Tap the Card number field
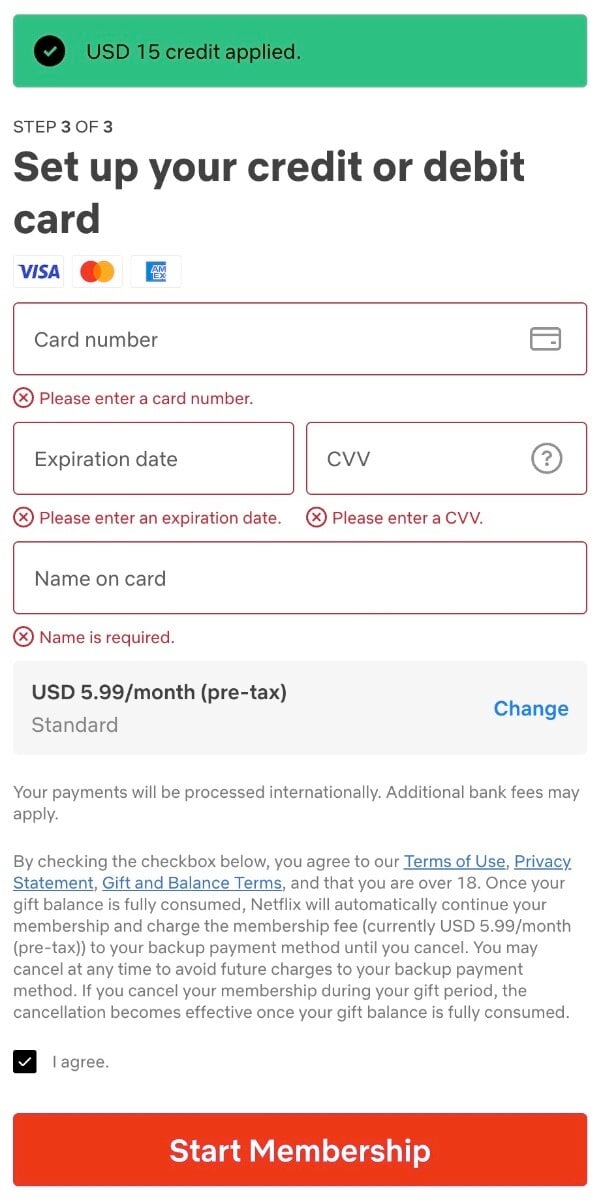Image resolution: width=603 pixels, height=1200 pixels. point(300,339)
